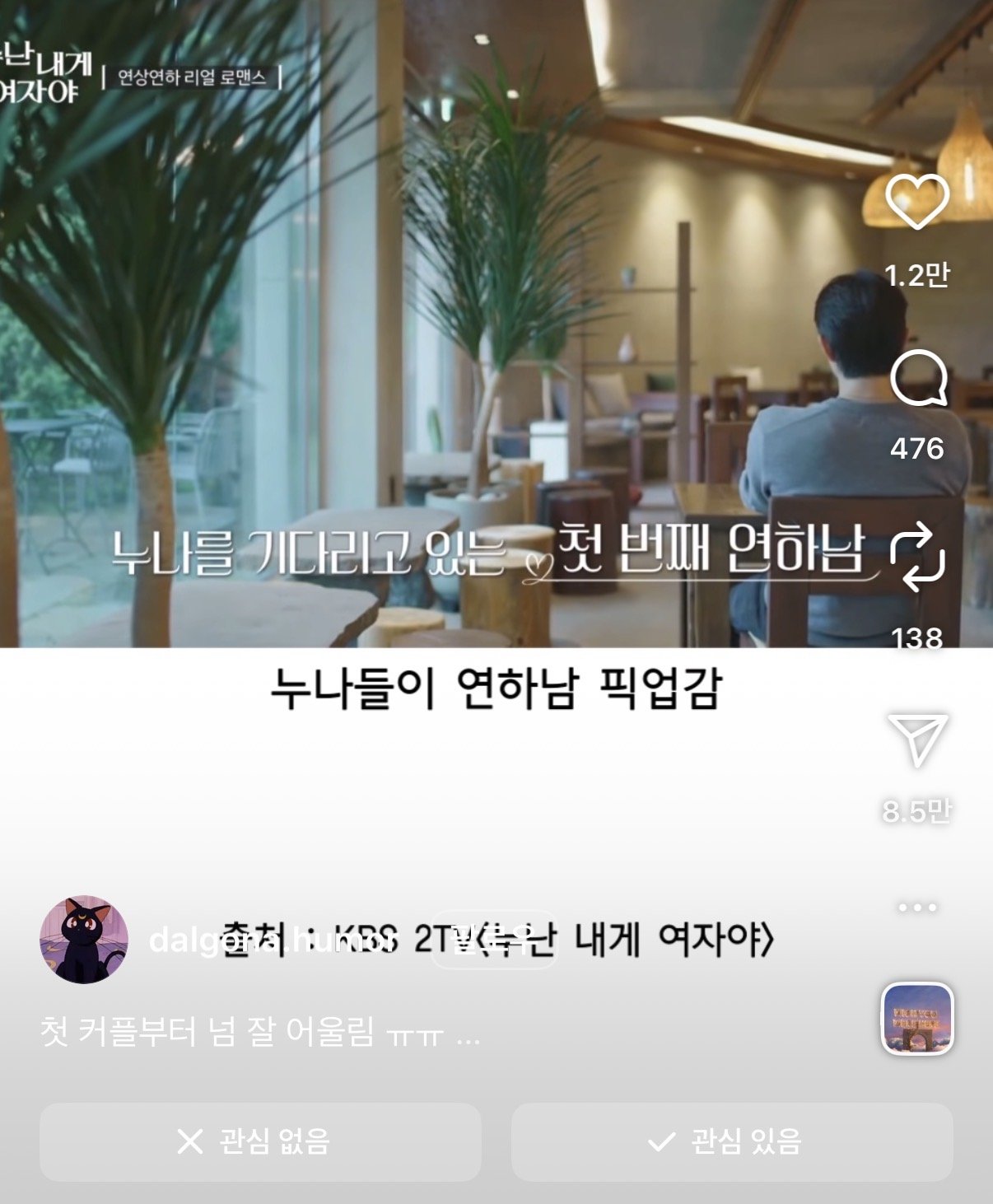This screenshot has width=993, height=1204.
Task: Open the dalgona.humor profile picture
Action: (84, 940)
